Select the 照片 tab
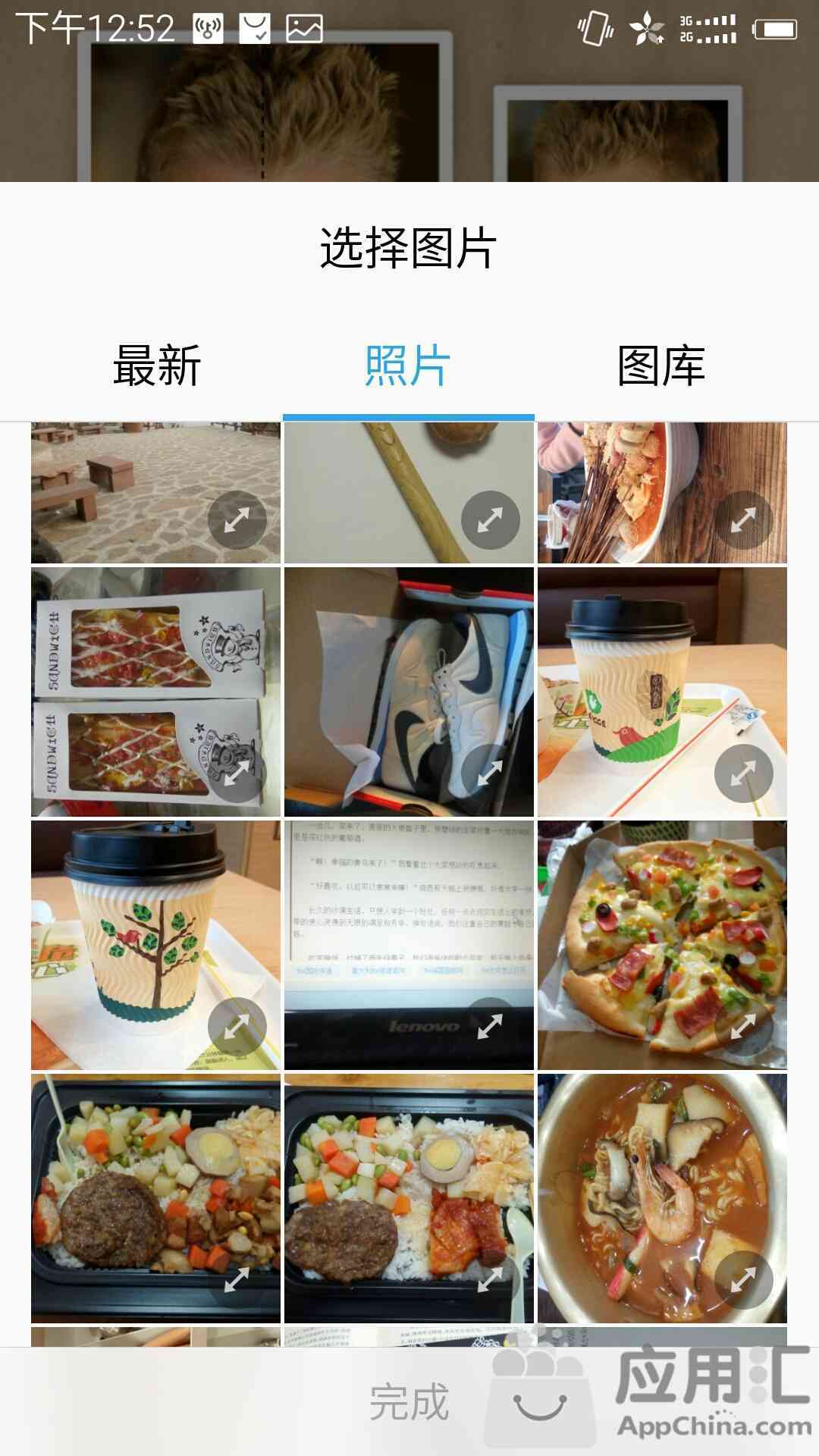This screenshot has width=819, height=1456. tap(408, 366)
